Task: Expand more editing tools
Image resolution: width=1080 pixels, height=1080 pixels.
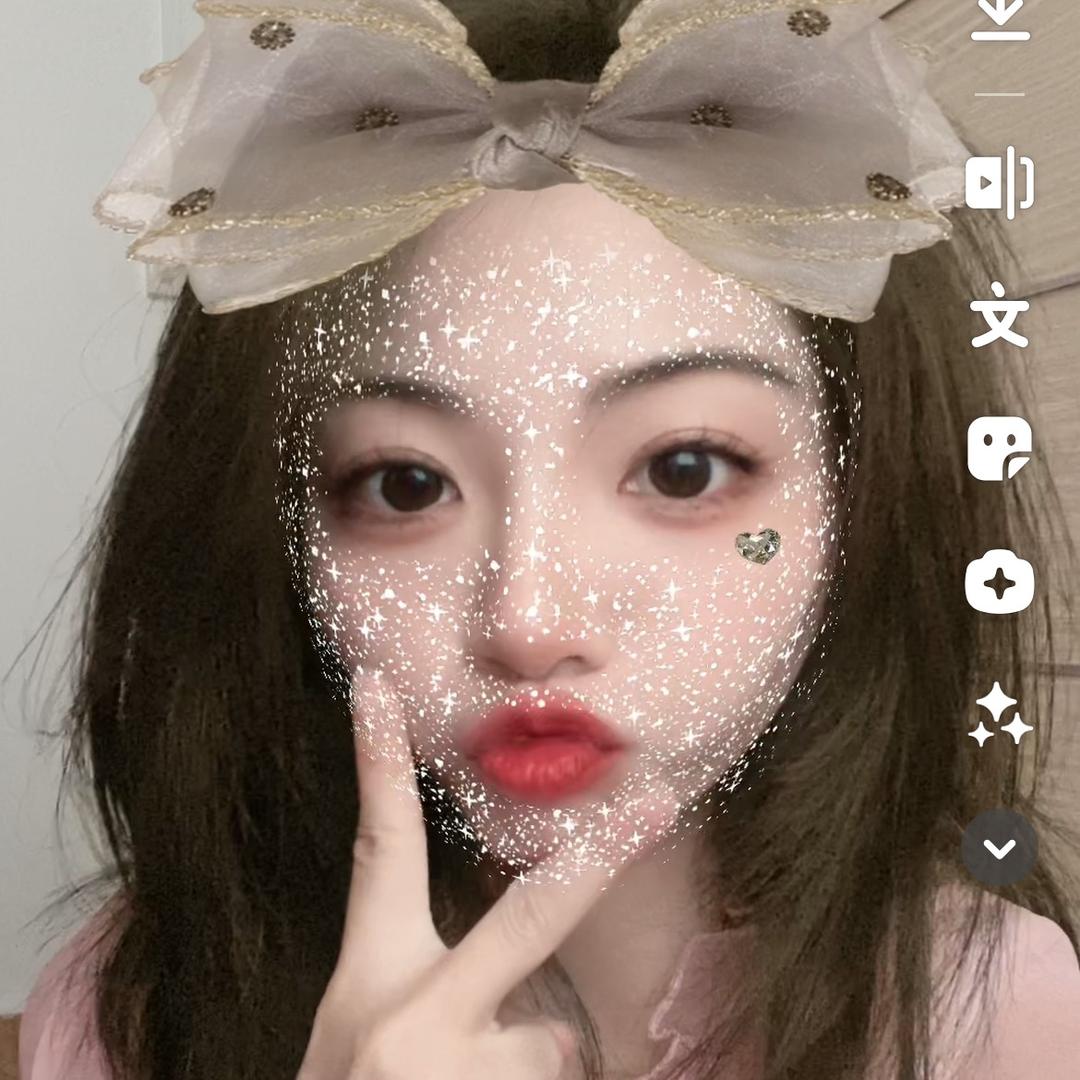Action: (x=999, y=848)
